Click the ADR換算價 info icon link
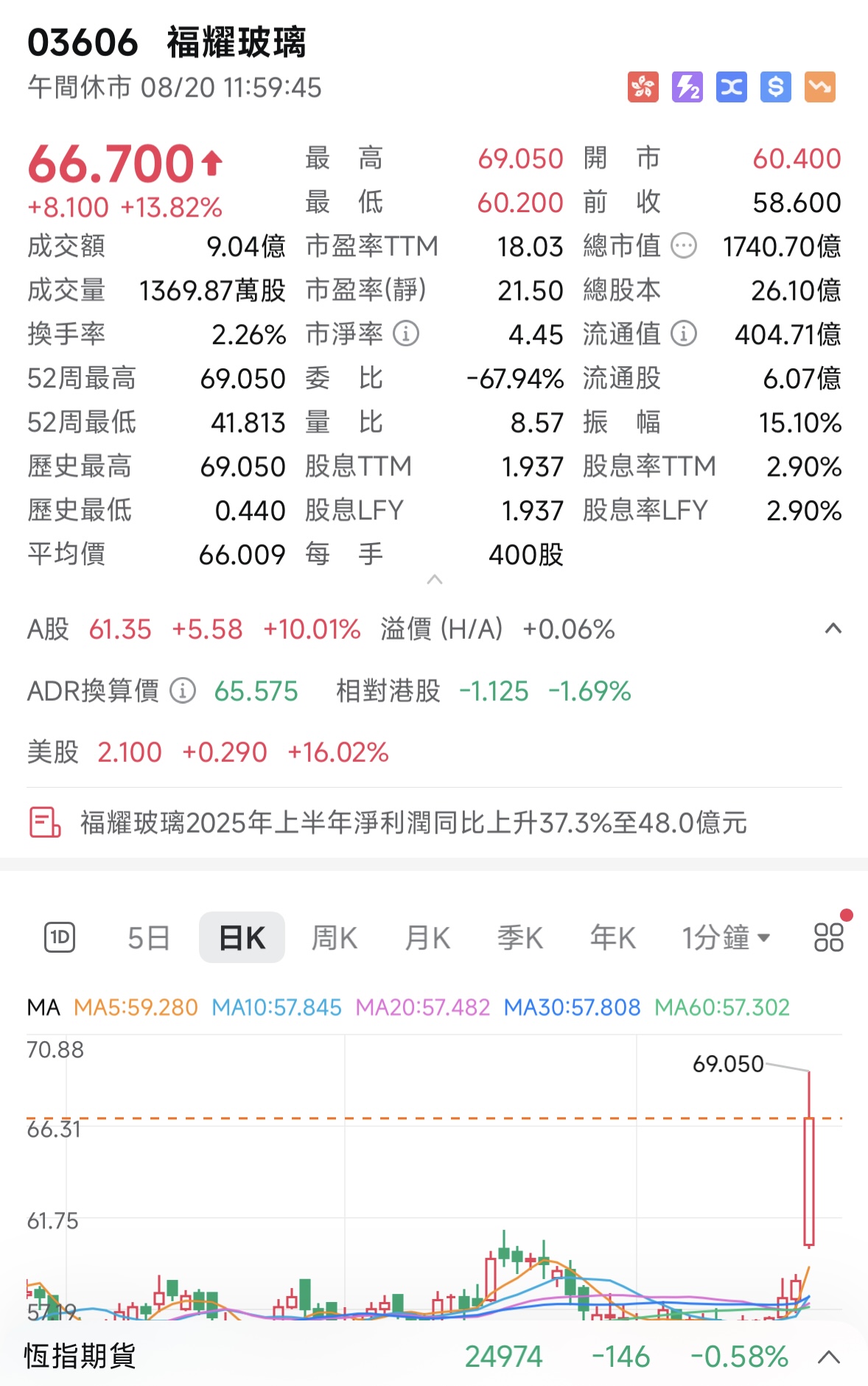The height and width of the screenshot is (1386, 868). tap(181, 691)
